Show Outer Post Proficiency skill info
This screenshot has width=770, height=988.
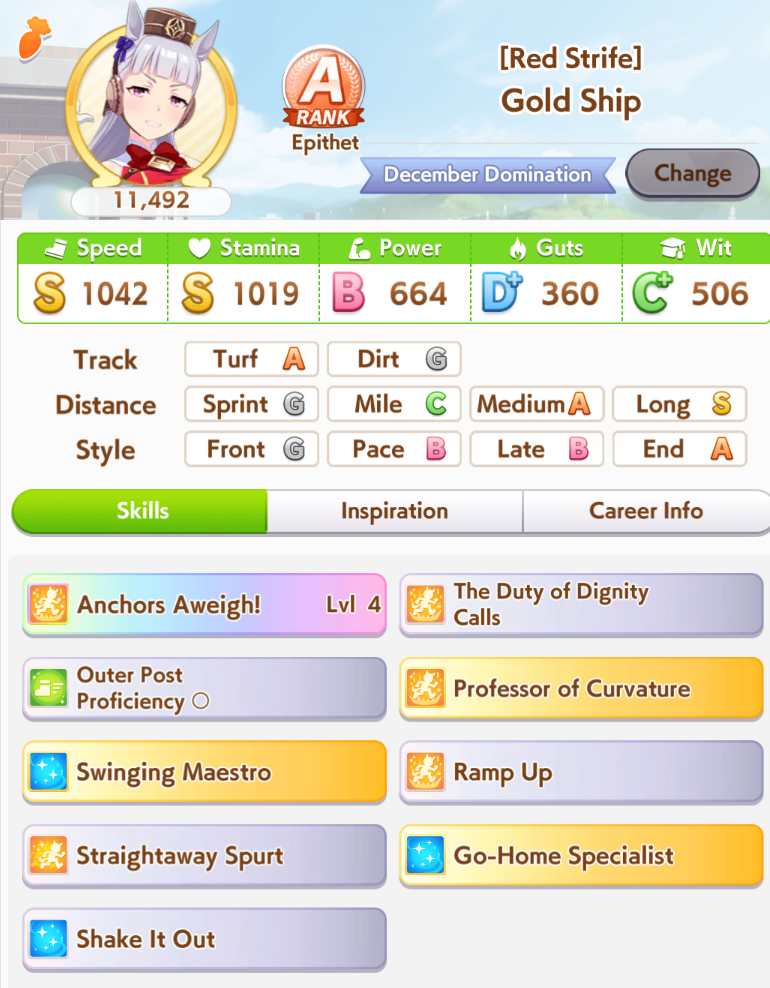(204, 688)
